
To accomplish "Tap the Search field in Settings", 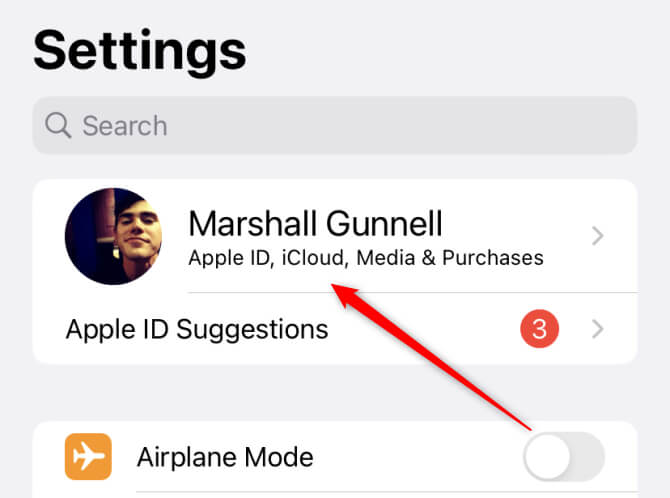I will pos(334,126).
